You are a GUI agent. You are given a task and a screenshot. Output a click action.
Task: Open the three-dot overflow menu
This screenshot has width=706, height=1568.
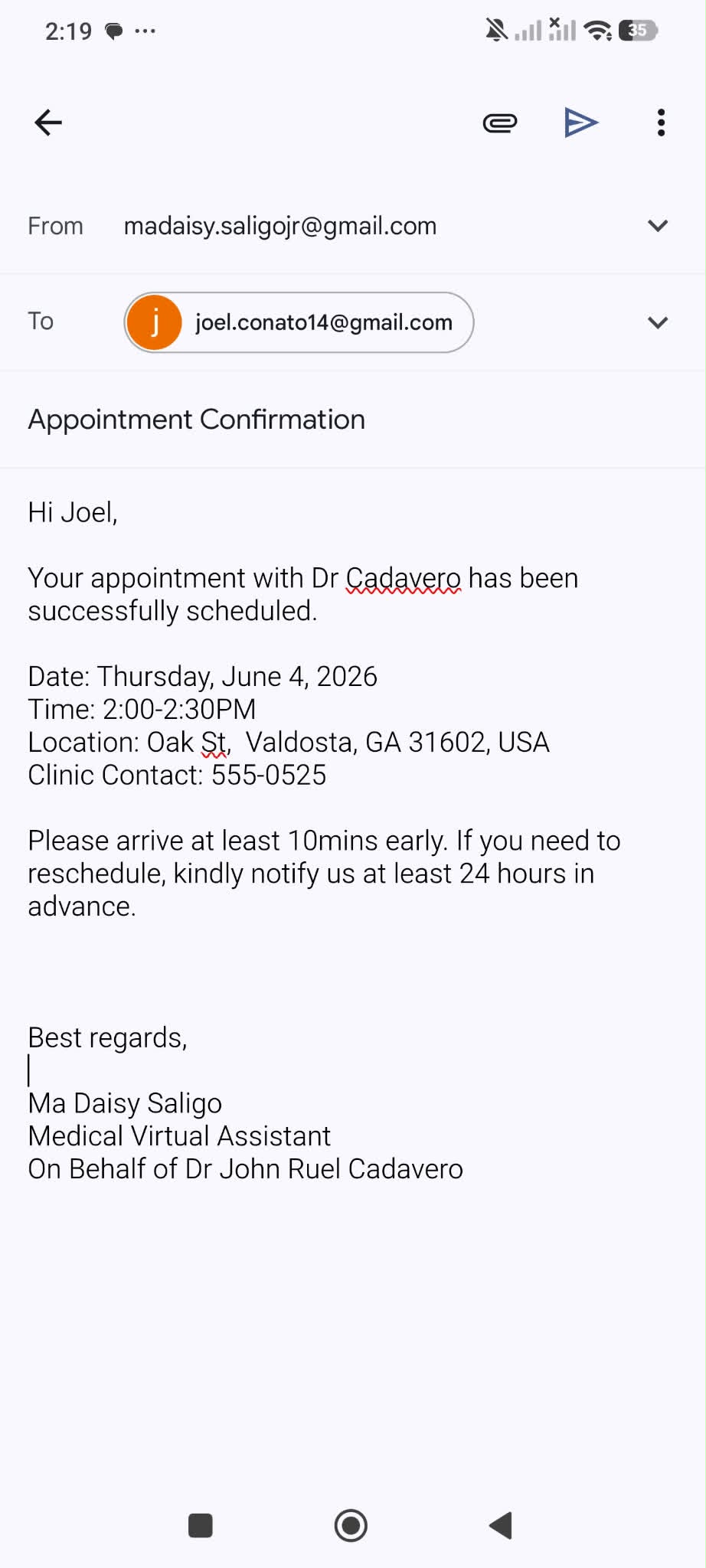(661, 122)
